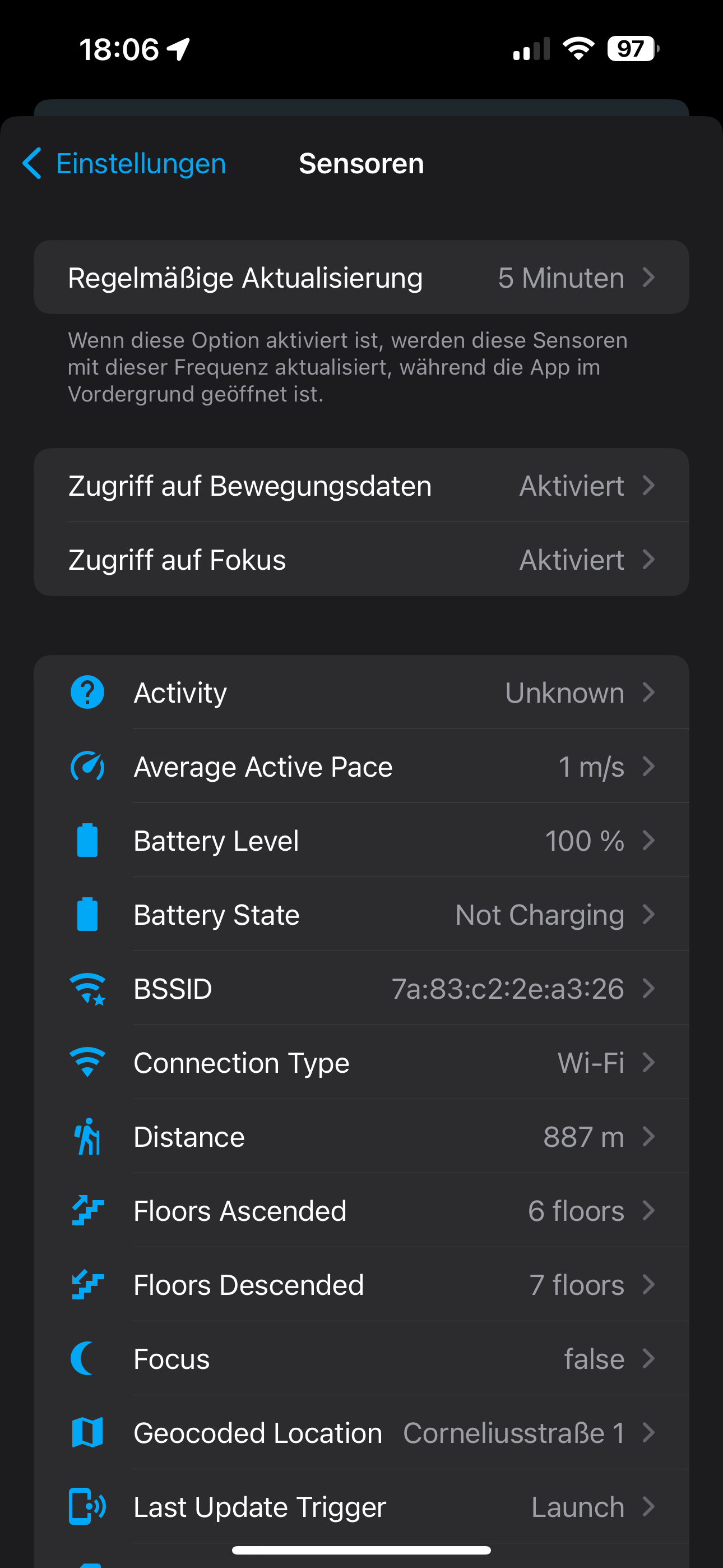Open Zugriff auf Bewegungsdaten
The width and height of the screenshot is (723, 1568).
361,486
